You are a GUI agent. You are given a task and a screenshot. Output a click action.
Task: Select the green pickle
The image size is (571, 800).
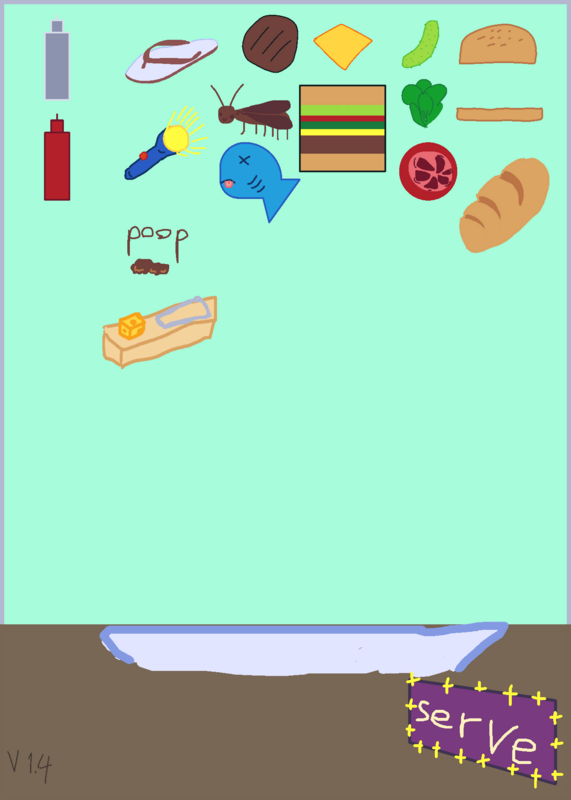coord(421,44)
